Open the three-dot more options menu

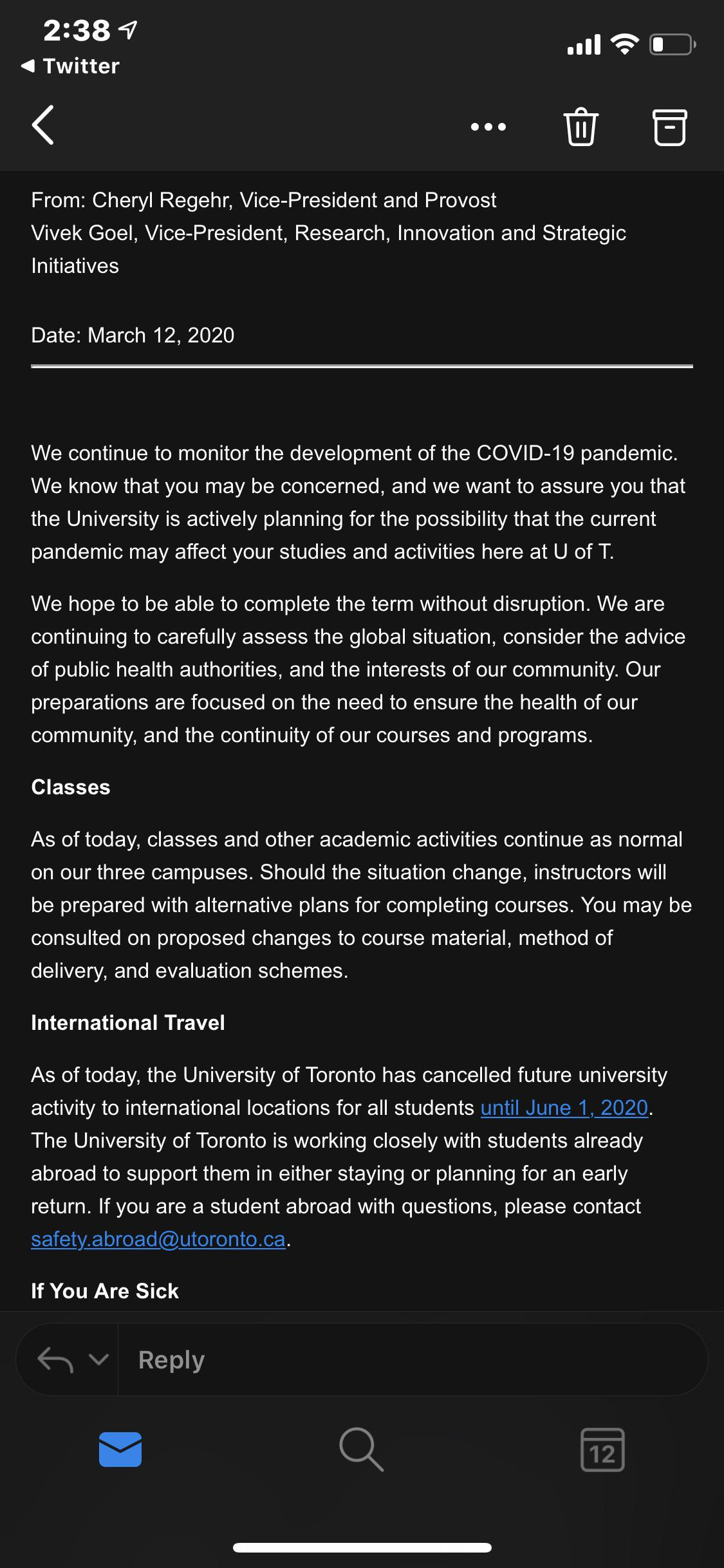(x=488, y=127)
